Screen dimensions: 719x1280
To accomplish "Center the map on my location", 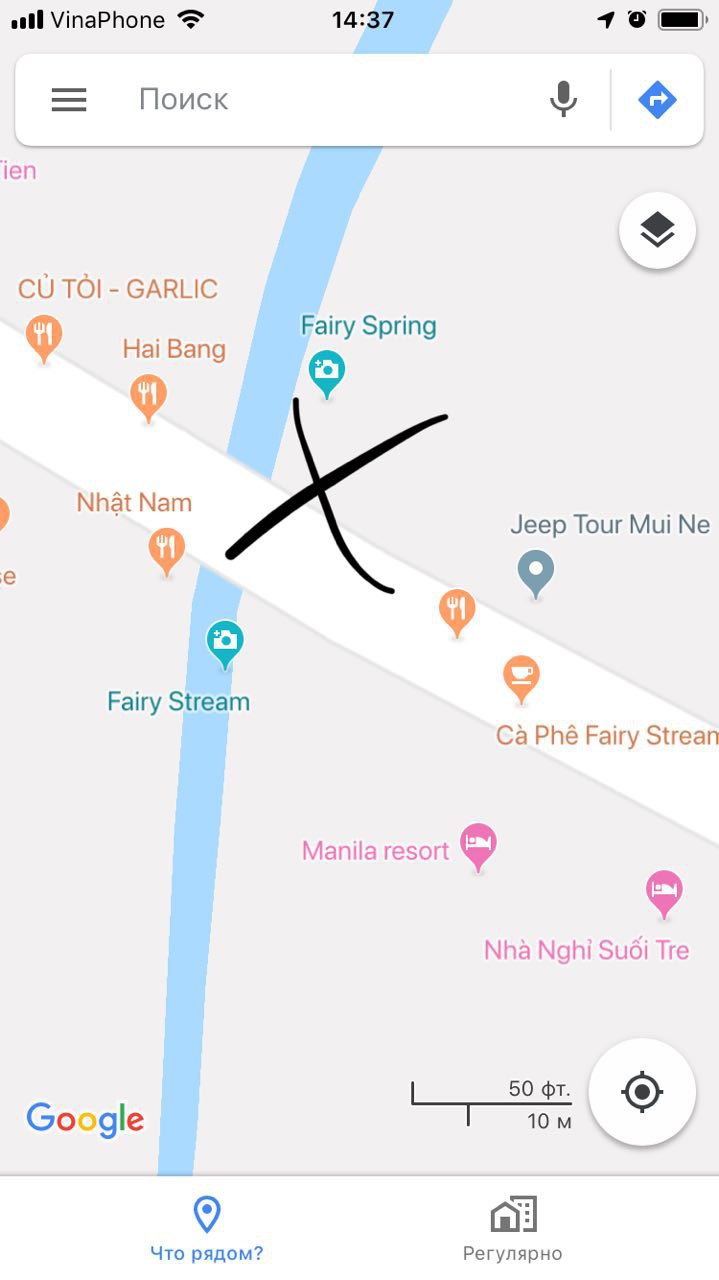I will (642, 1091).
